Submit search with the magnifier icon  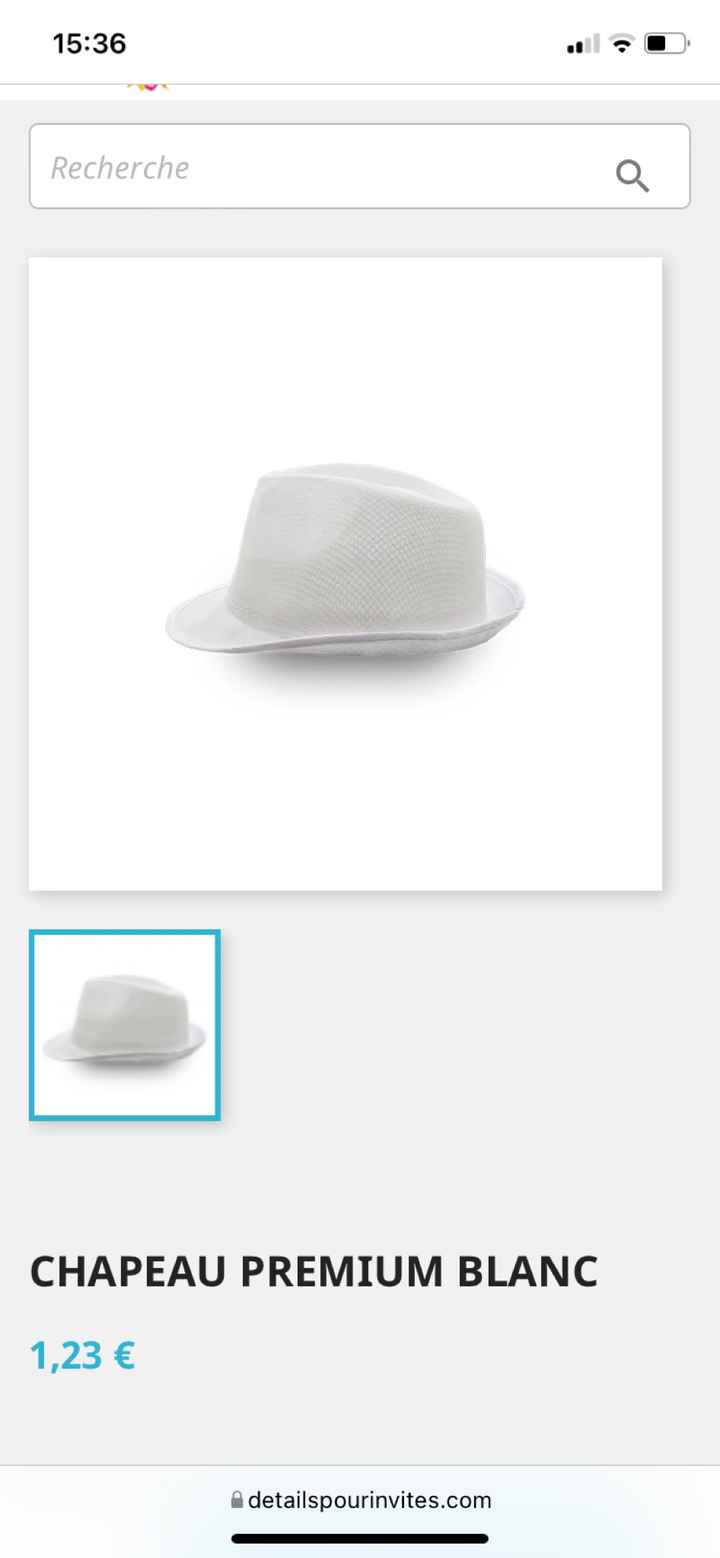[x=632, y=175]
